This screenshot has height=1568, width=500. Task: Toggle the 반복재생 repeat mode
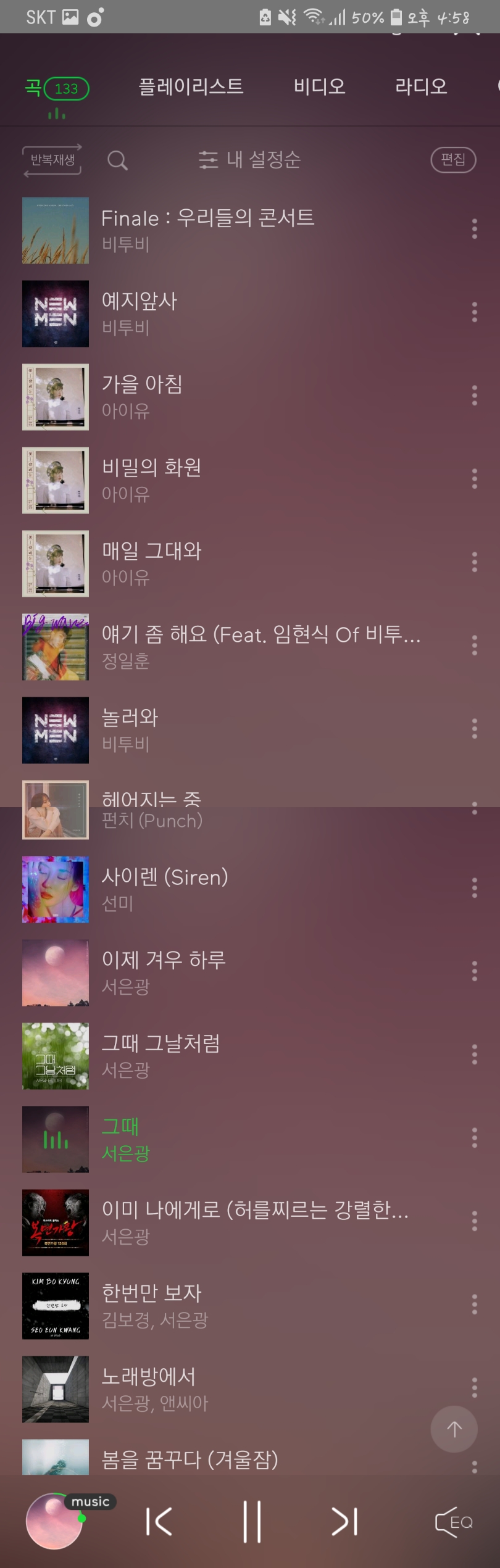52,160
